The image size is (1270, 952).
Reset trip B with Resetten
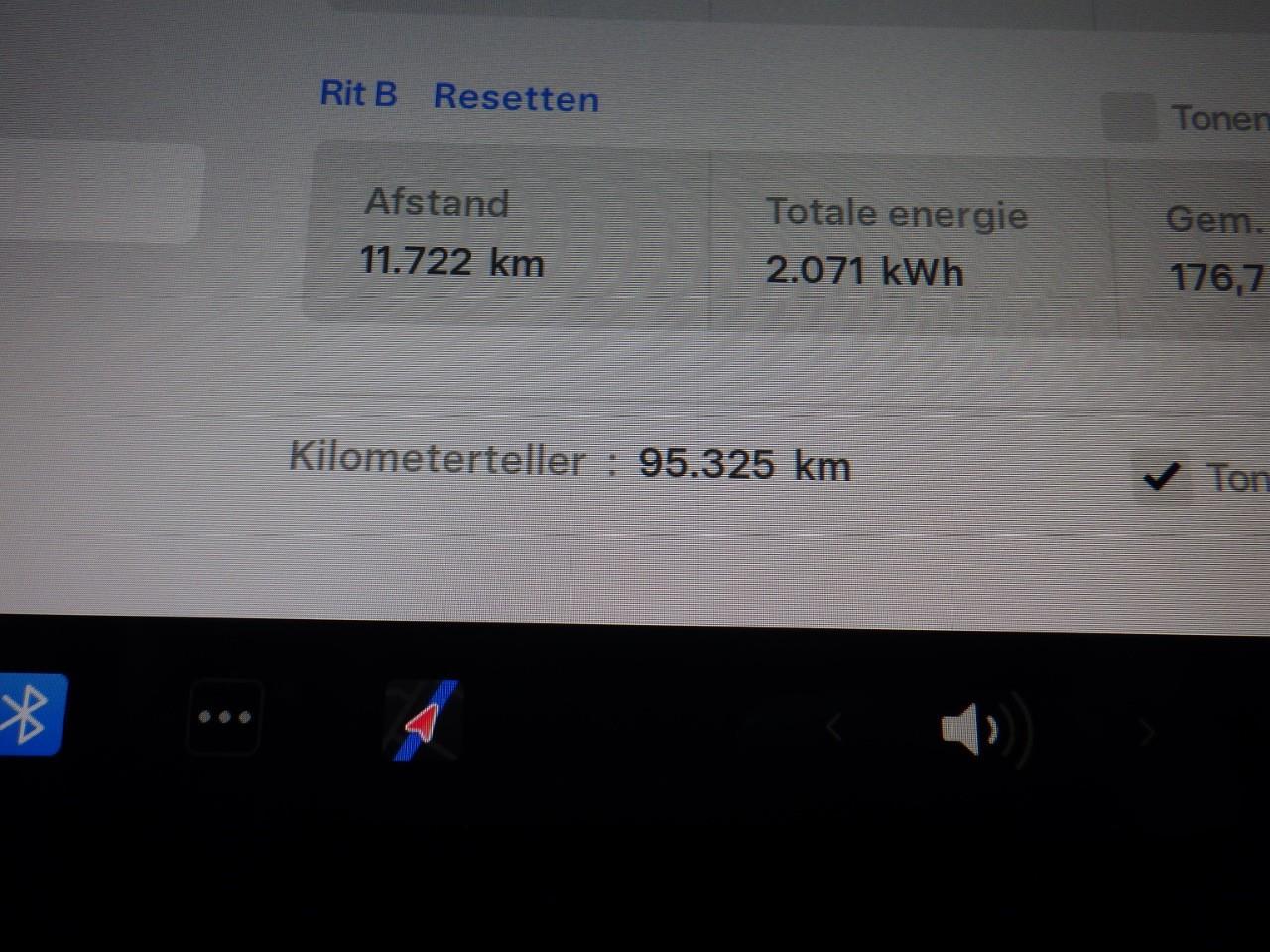point(516,97)
